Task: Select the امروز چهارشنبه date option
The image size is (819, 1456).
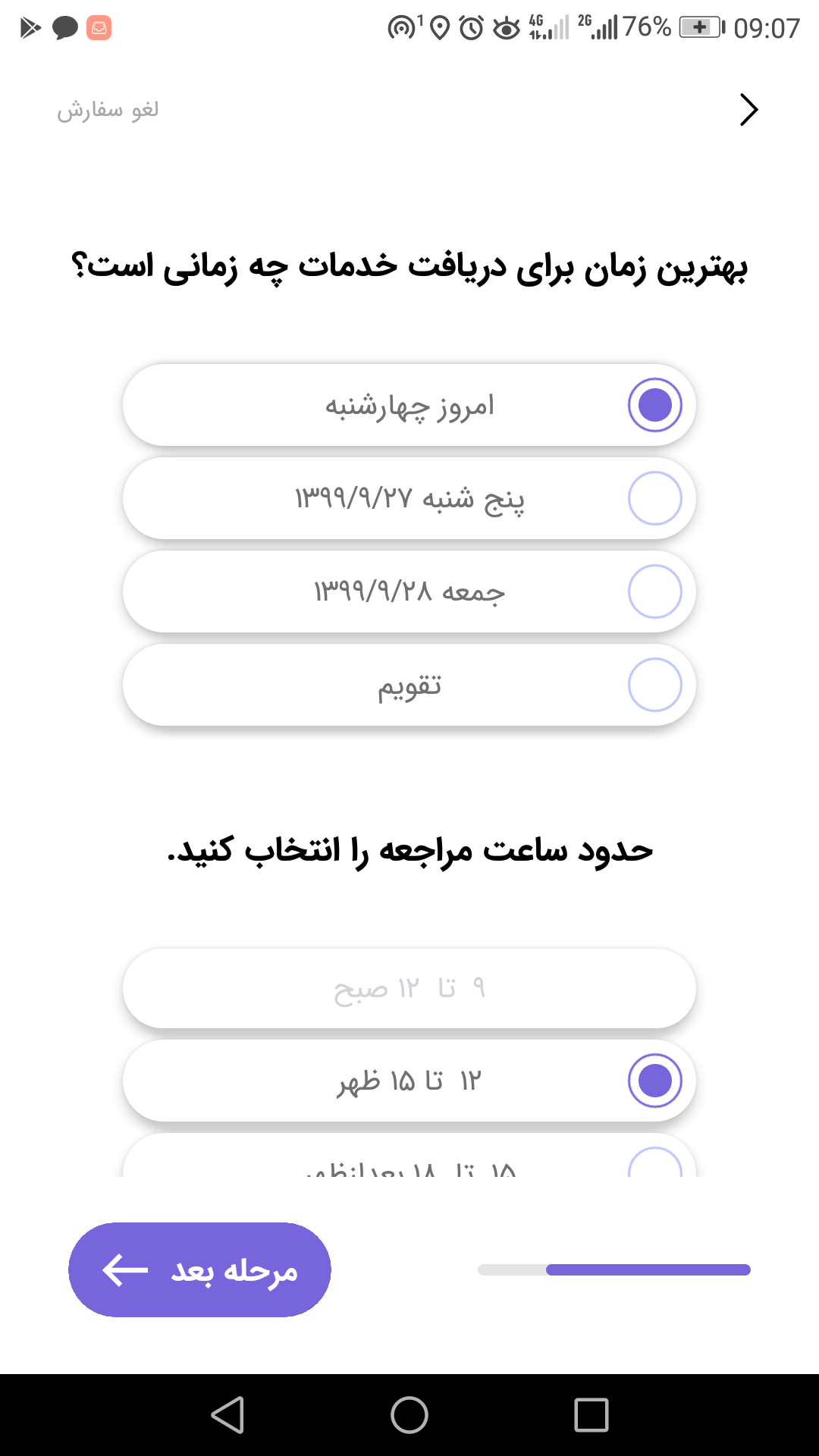Action: pyautogui.click(x=409, y=405)
